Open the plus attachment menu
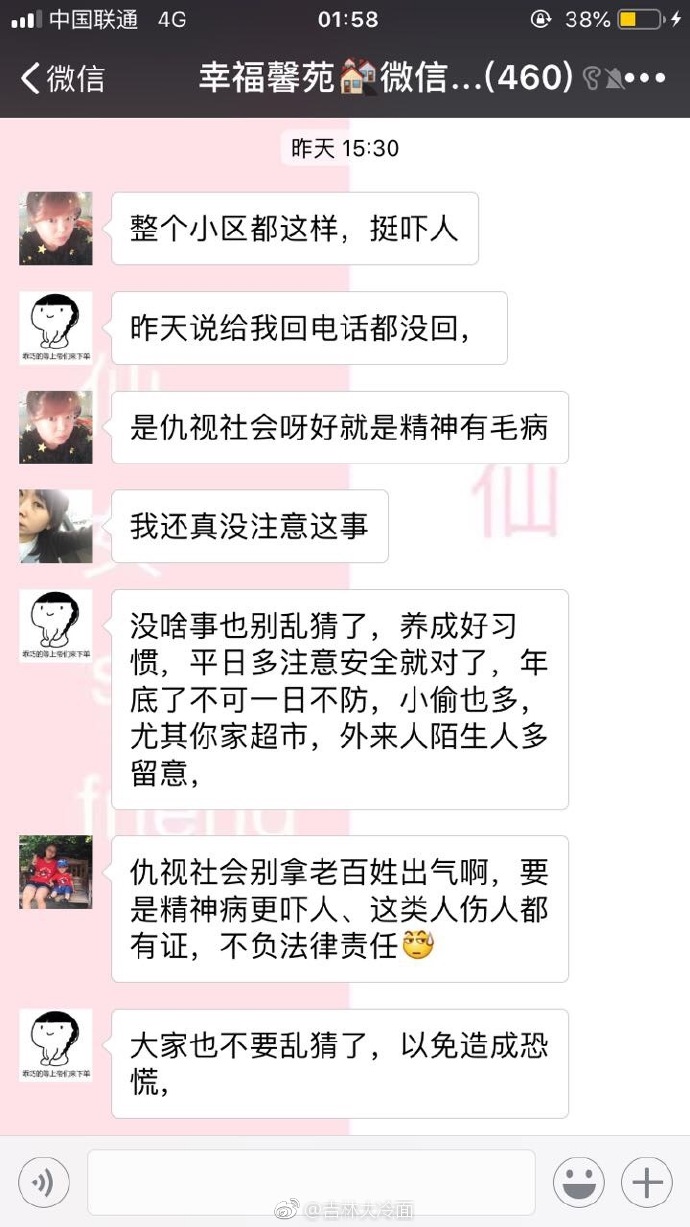This screenshot has height=1227, width=690. (646, 1183)
